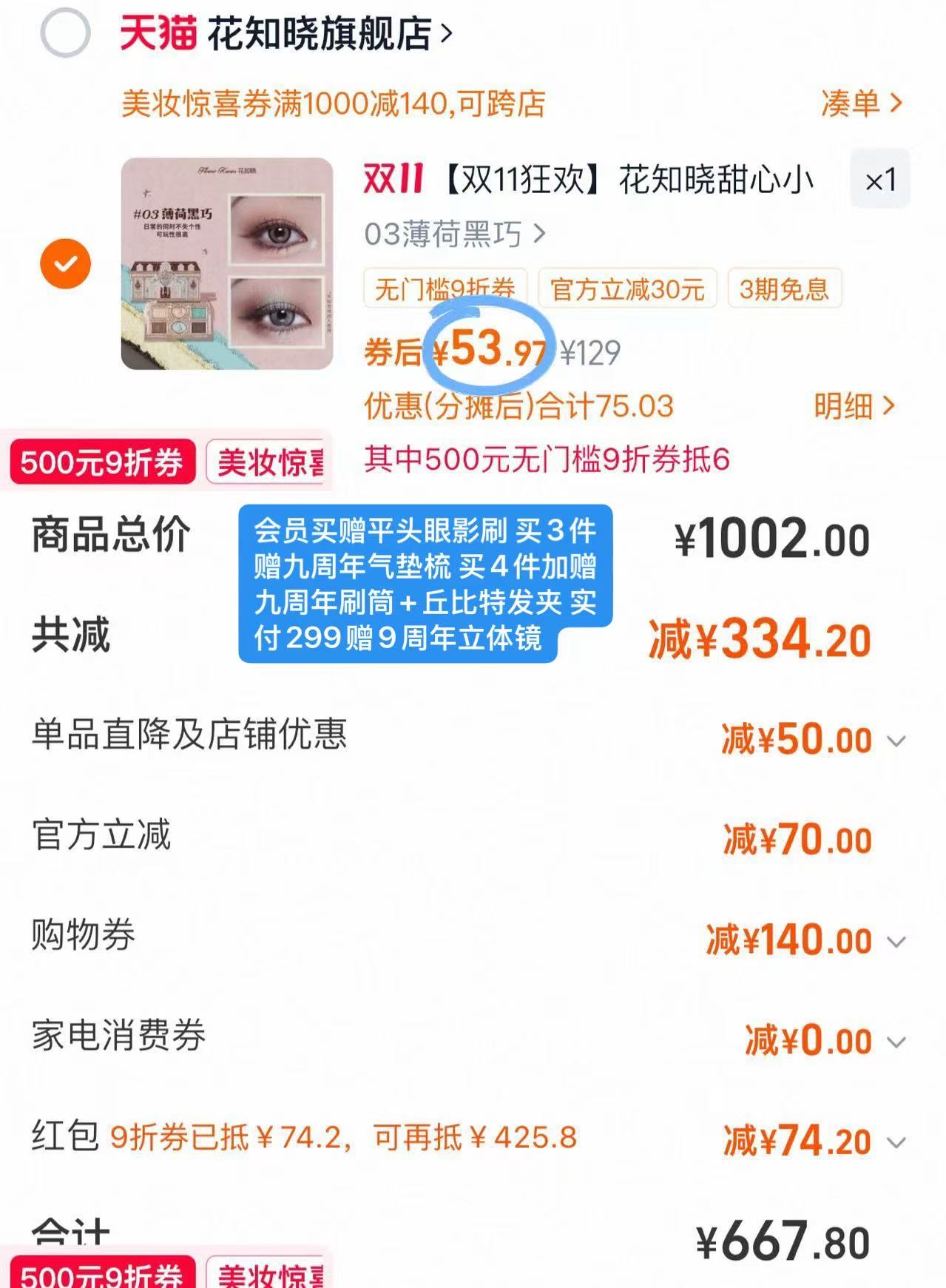Click the 美妆惊喜券满1000减140 banner
This screenshot has height=1288, width=946.
coord(333,105)
